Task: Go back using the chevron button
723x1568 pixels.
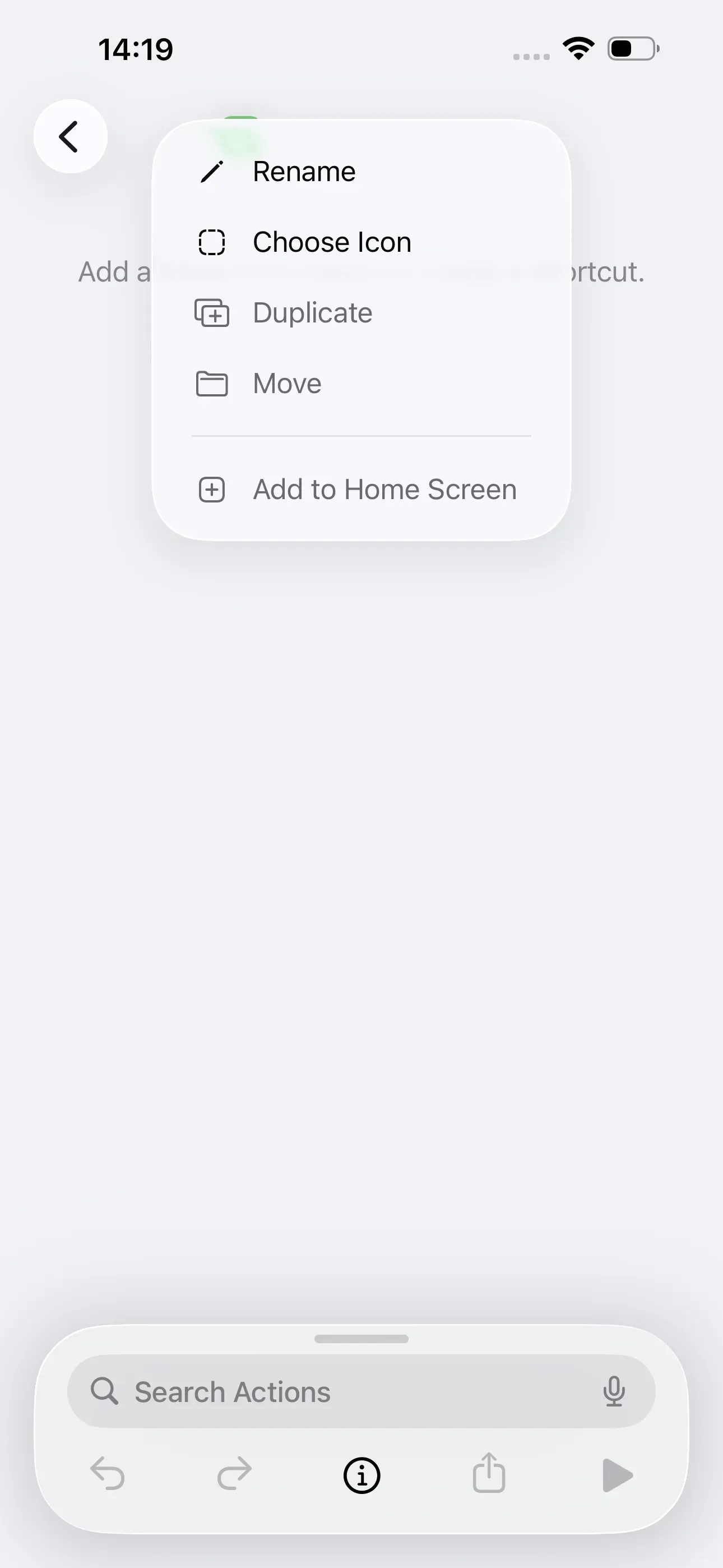Action: coord(70,136)
